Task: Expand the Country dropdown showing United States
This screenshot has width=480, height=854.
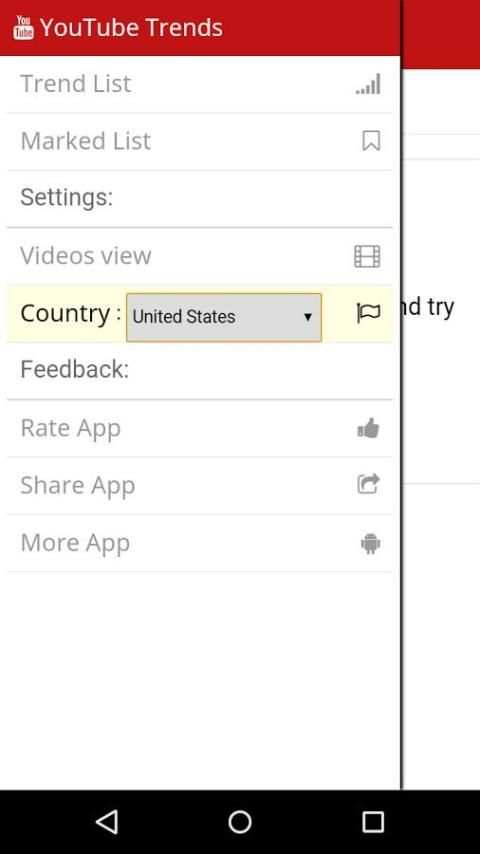Action: click(224, 317)
